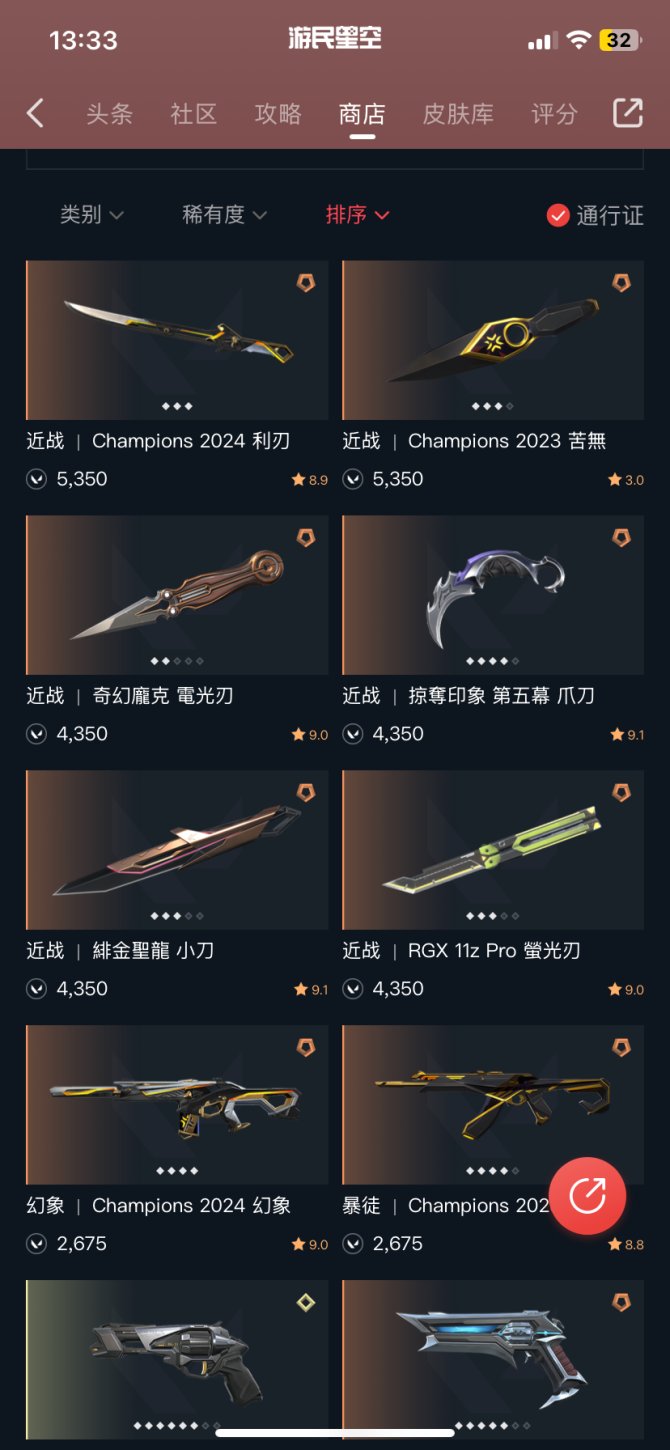Image resolution: width=670 pixels, height=1450 pixels.
Task: Select the 皮肤库 tab
Action: point(458,114)
